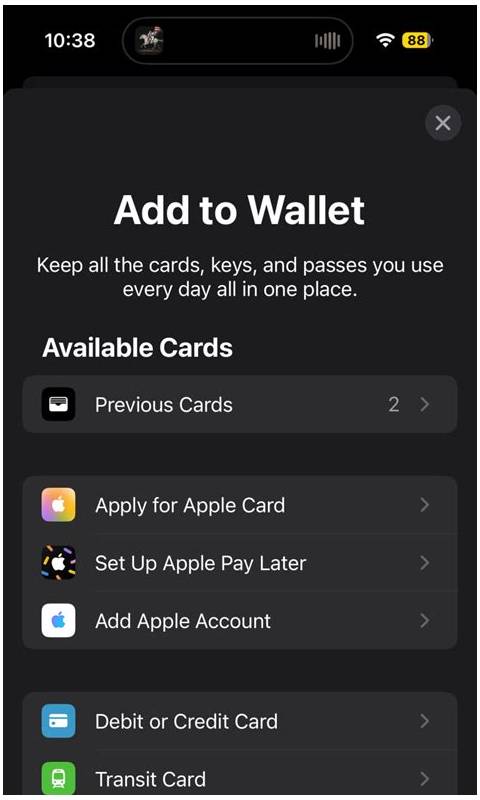The height and width of the screenshot is (800, 480).
Task: Expand the now playing Dynamic Island
Action: [238, 41]
